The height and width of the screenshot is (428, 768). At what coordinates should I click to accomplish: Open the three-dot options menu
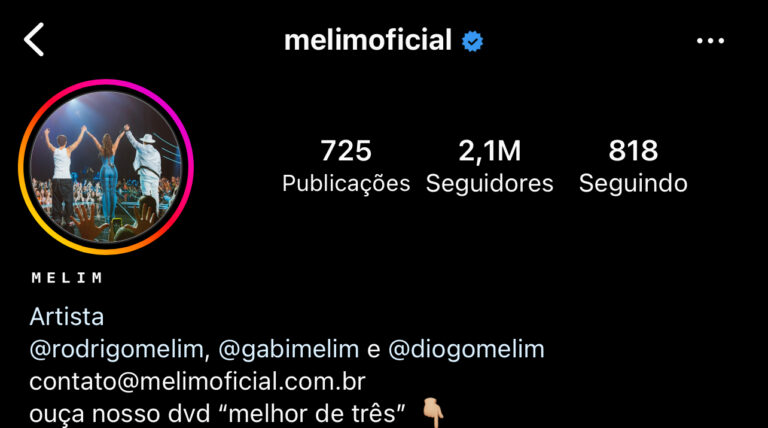pyautogui.click(x=710, y=41)
